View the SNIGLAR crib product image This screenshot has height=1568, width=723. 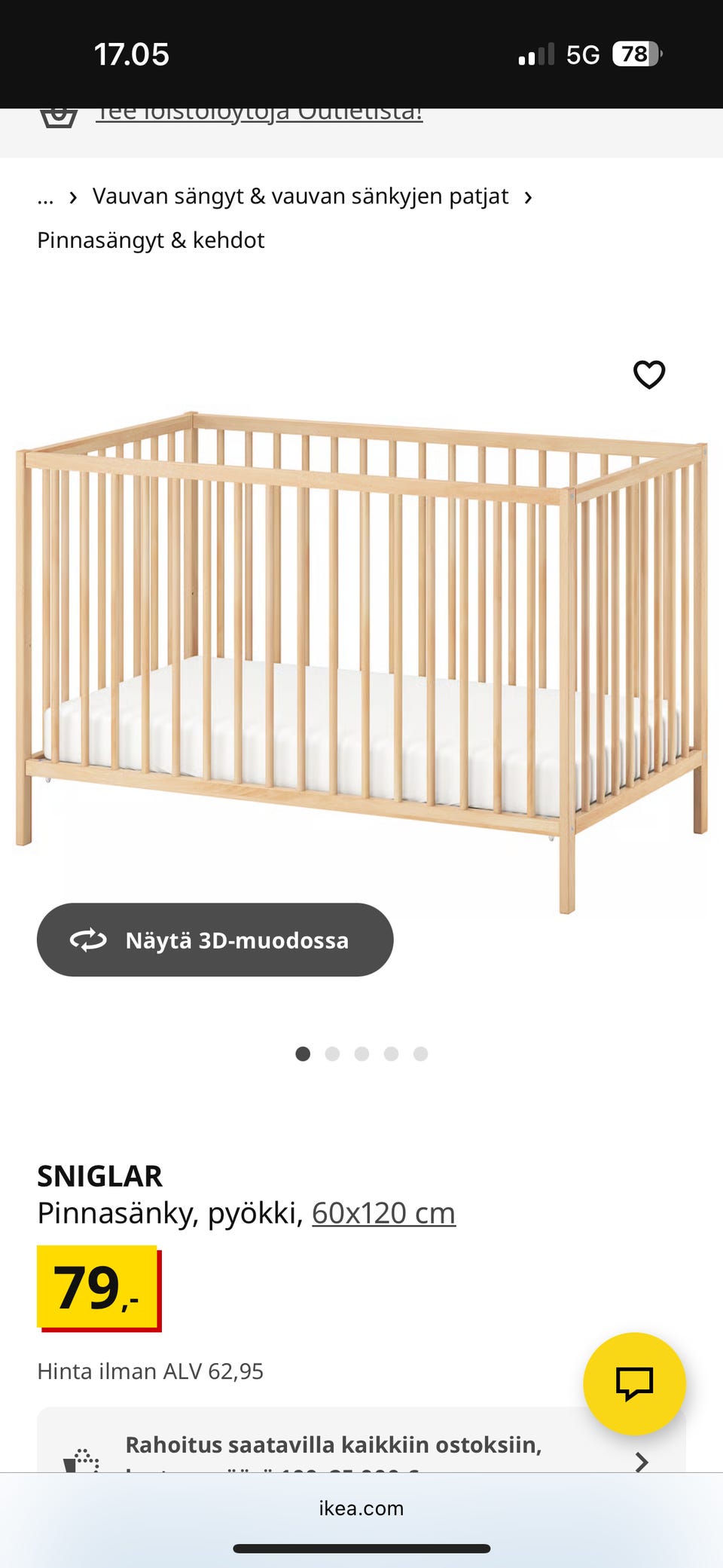click(361, 640)
